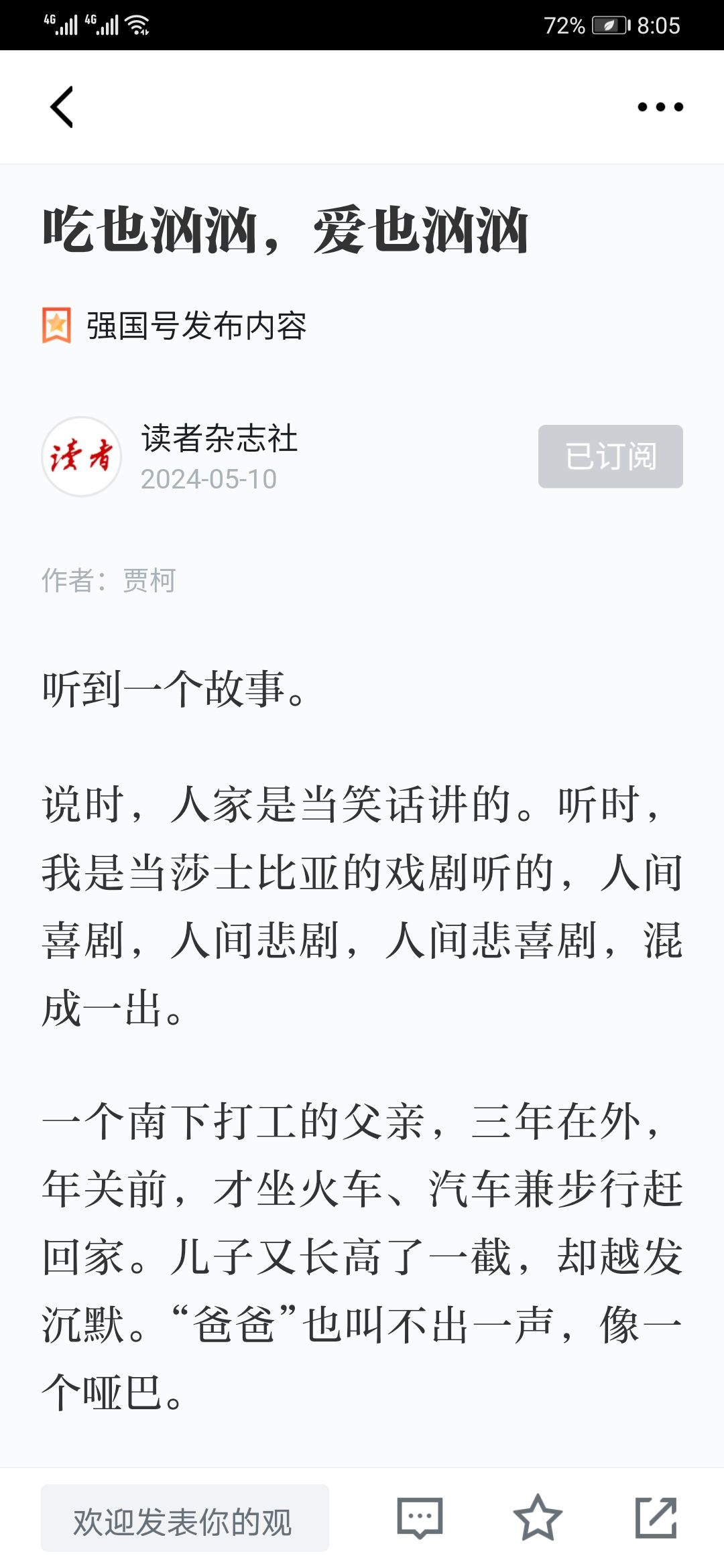The height and width of the screenshot is (1568, 724).
Task: Go back using the top-left arrow
Action: 62,107
